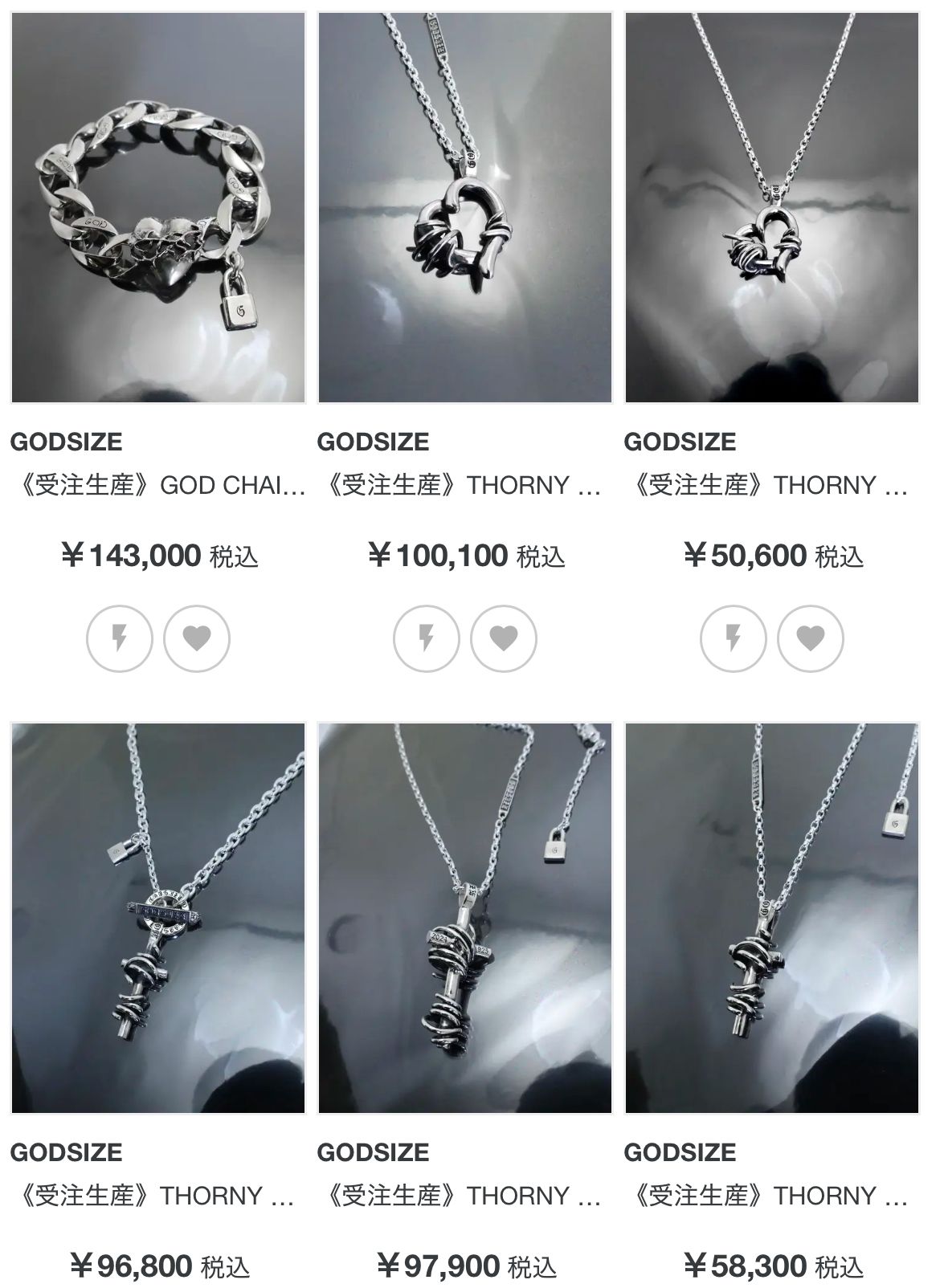View the ¥58,300 THORNY cross necklace
This screenshot has height=1288, width=940.
772,918
